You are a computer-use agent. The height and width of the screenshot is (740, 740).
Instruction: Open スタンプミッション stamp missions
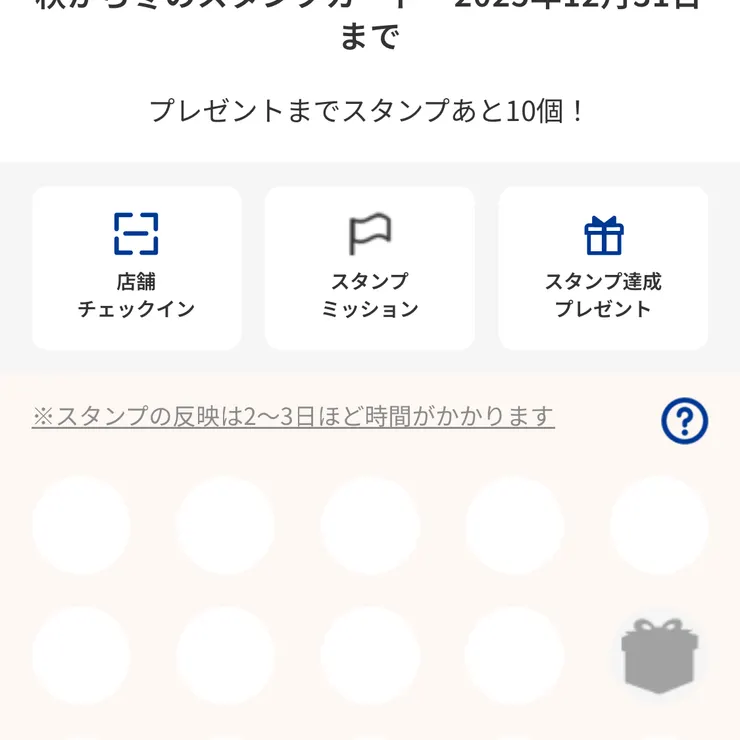(x=369, y=268)
